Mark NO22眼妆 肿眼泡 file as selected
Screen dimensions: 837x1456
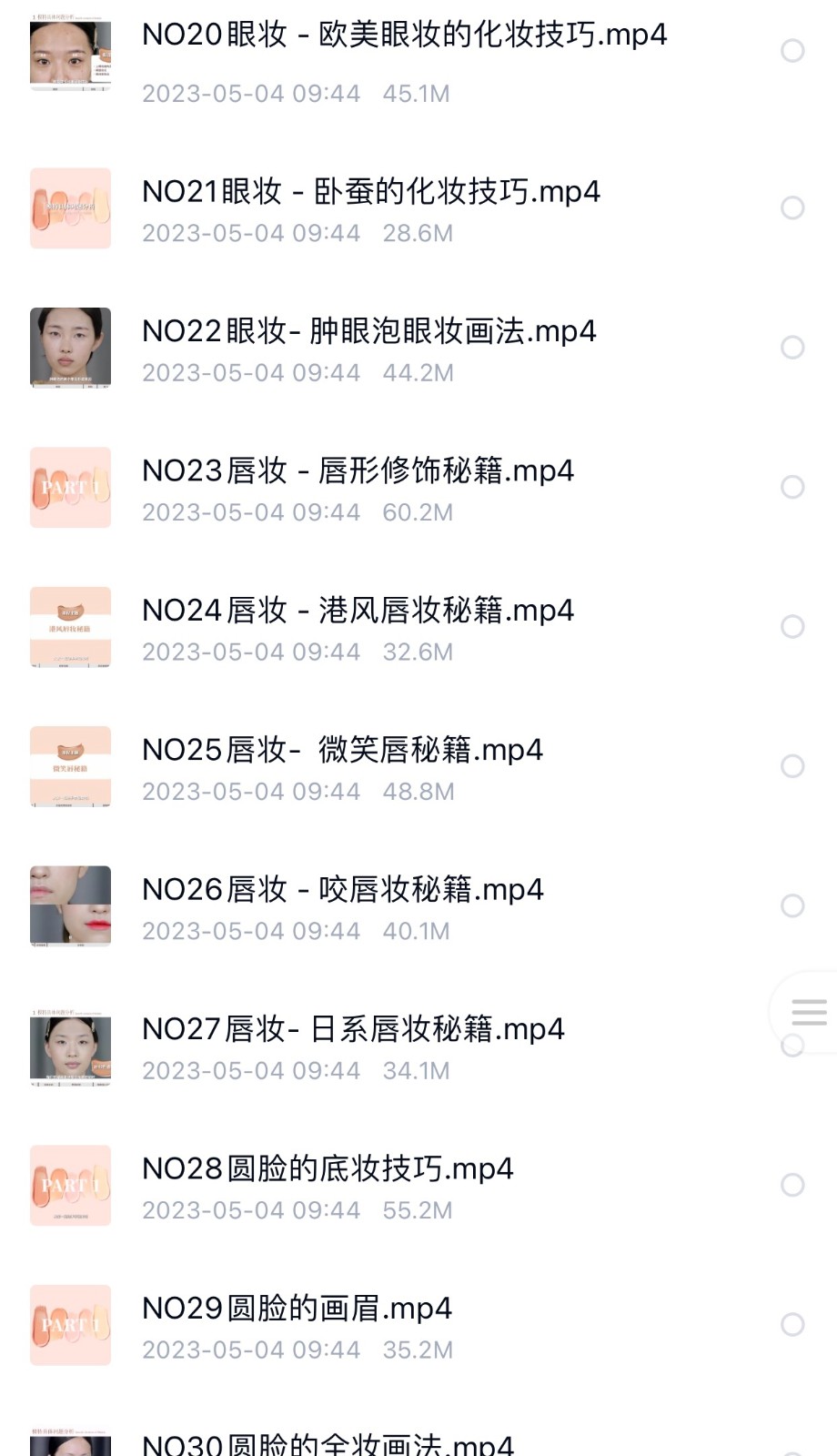pyautogui.click(x=792, y=348)
